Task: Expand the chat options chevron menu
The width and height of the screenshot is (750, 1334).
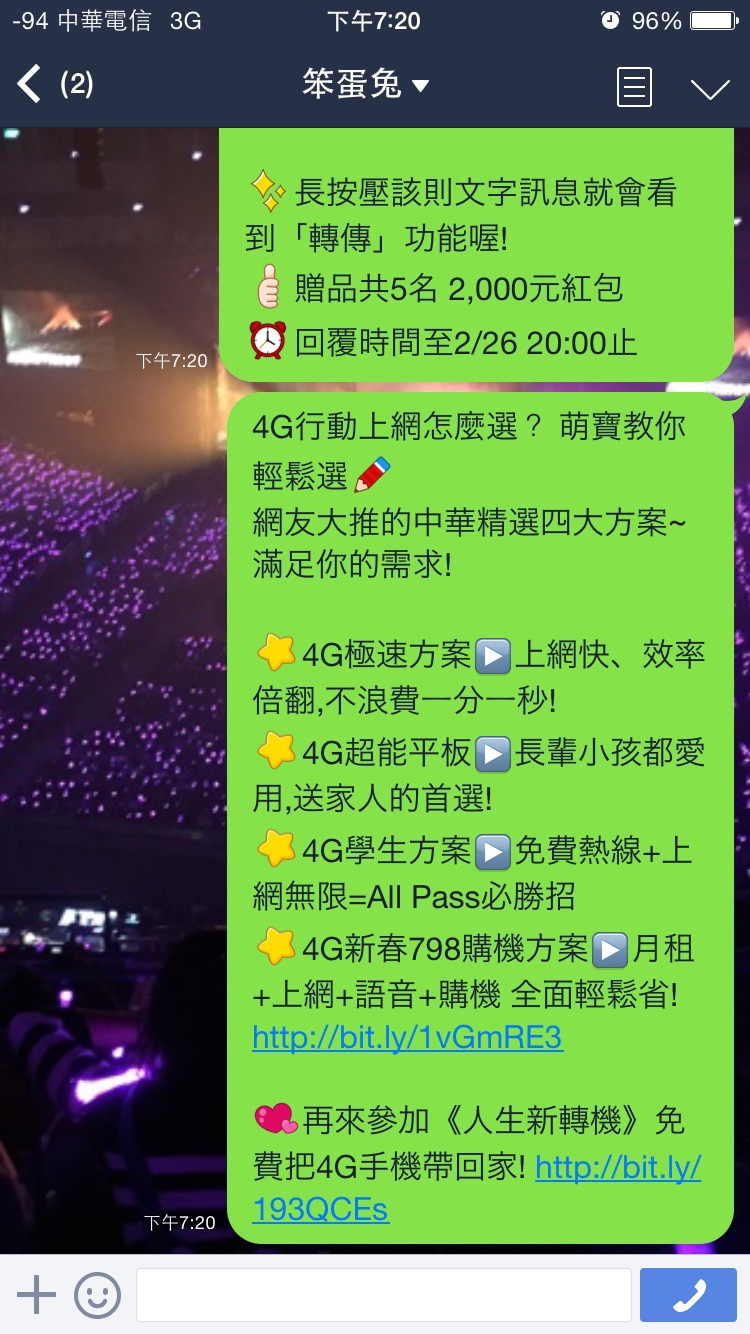Action: 710,88
